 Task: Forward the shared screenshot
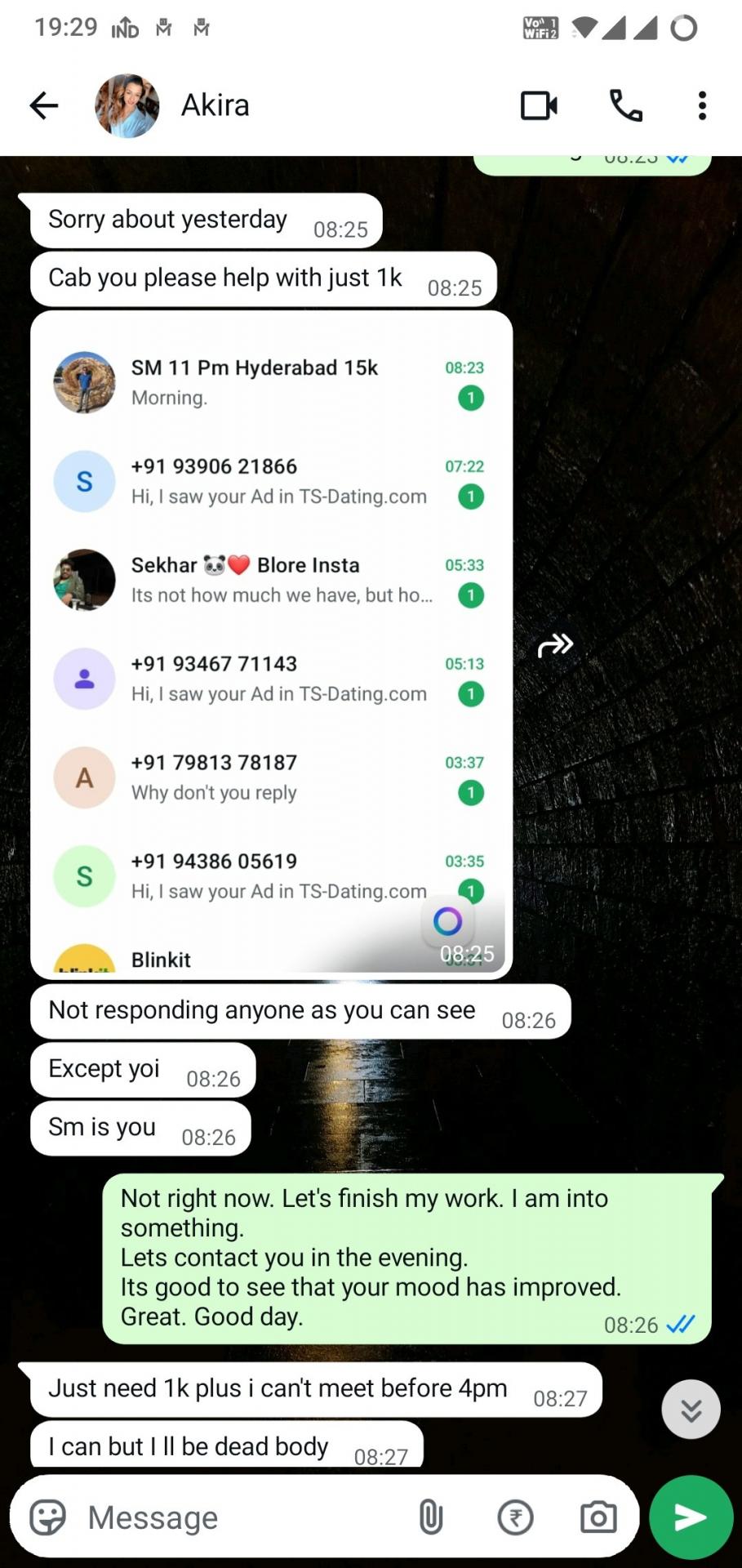(555, 645)
